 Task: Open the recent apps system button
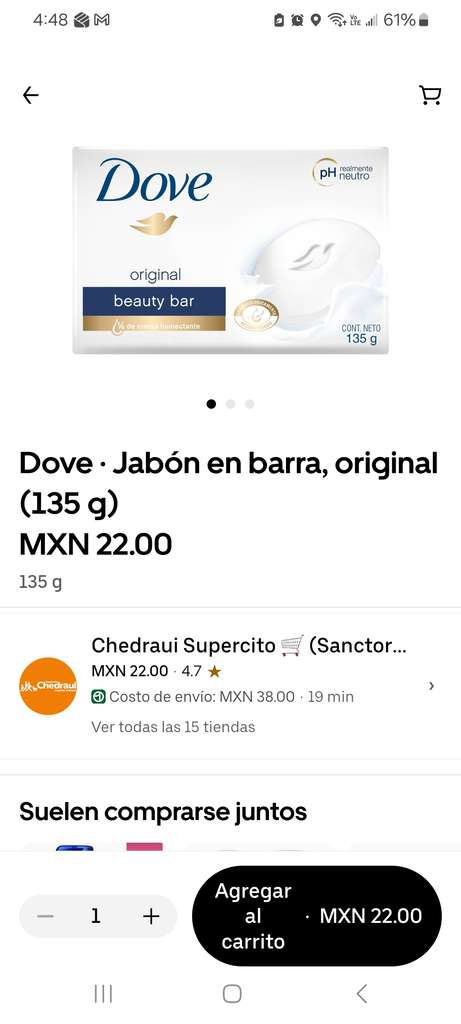click(x=103, y=993)
